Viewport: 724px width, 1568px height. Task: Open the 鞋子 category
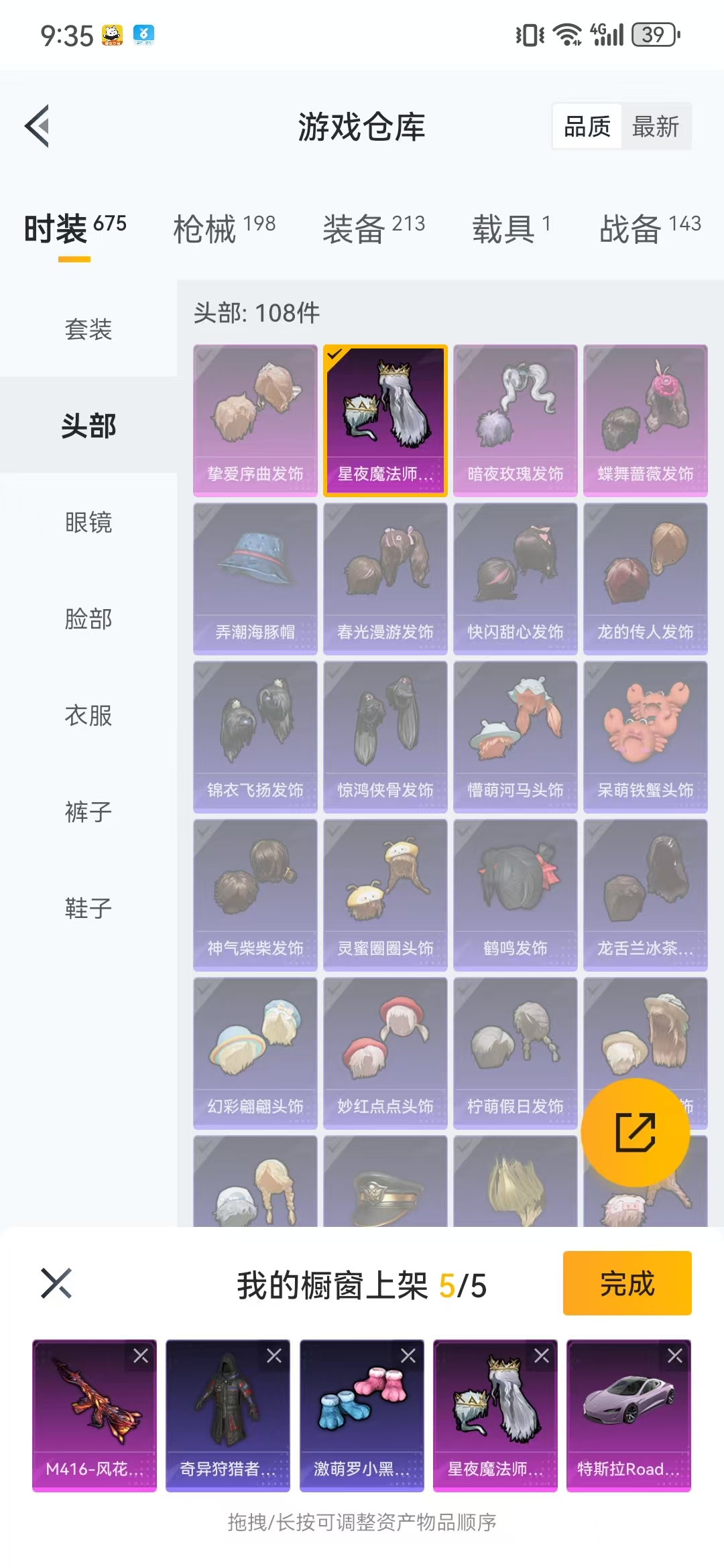coord(88,908)
